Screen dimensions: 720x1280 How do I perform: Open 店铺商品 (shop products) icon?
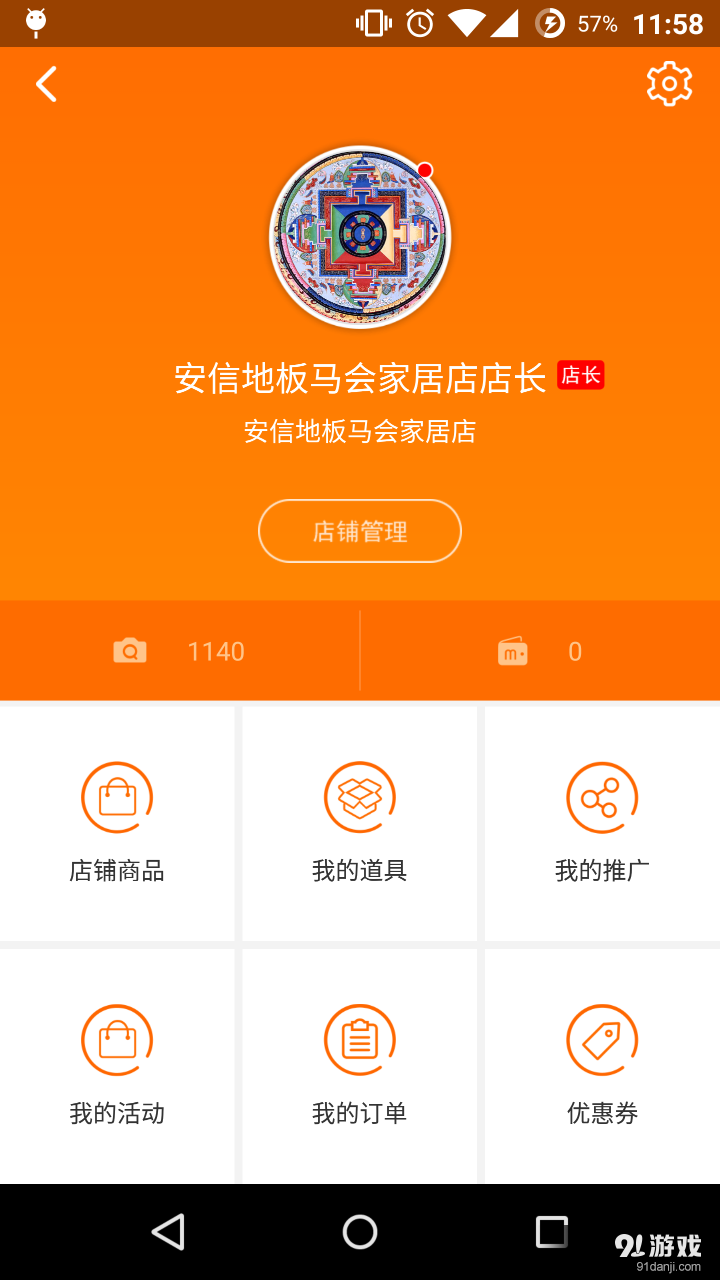pos(117,797)
